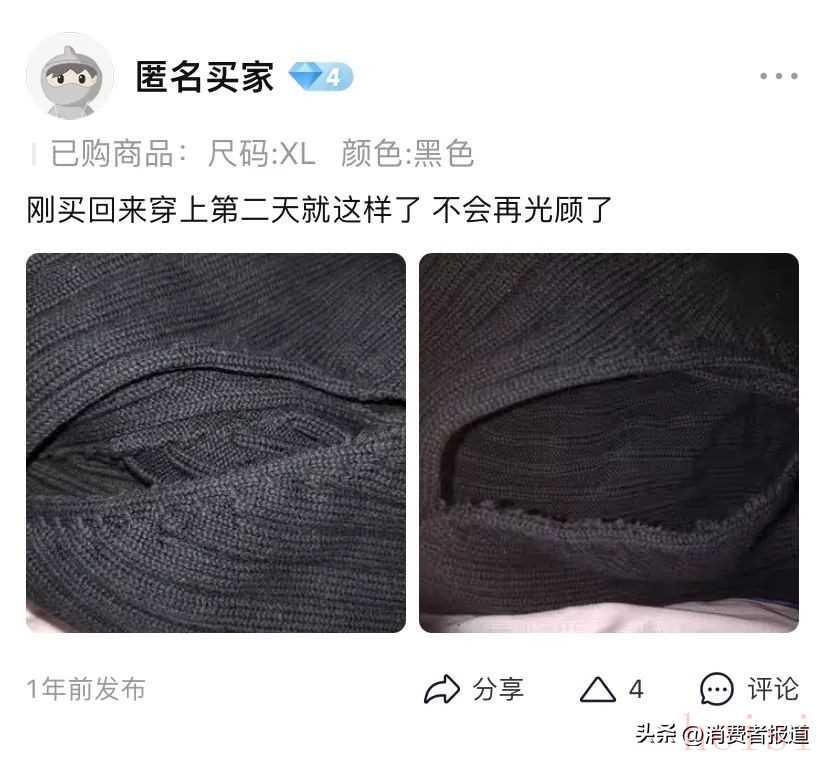Share this review via 分享
The height and width of the screenshot is (763, 828).
(x=474, y=689)
